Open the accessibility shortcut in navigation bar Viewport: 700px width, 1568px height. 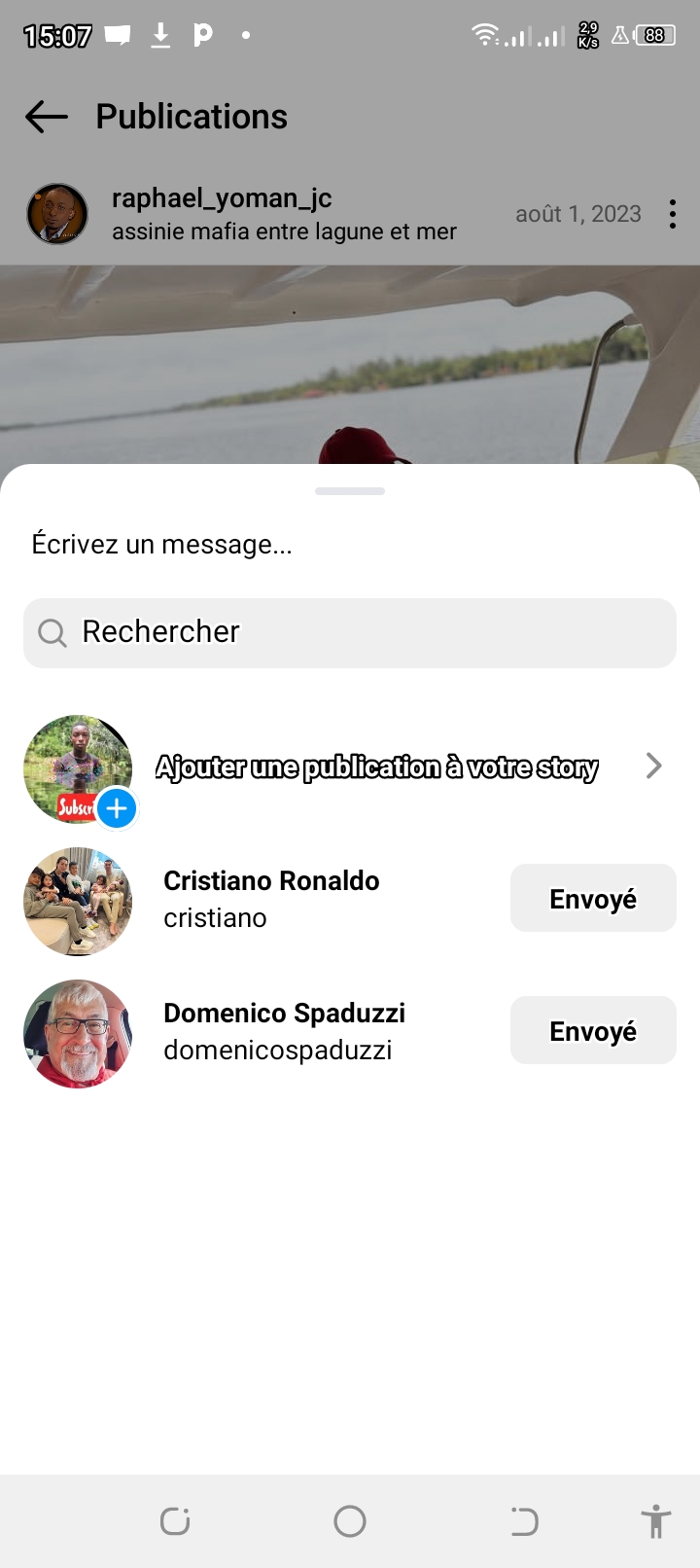pos(656,1521)
